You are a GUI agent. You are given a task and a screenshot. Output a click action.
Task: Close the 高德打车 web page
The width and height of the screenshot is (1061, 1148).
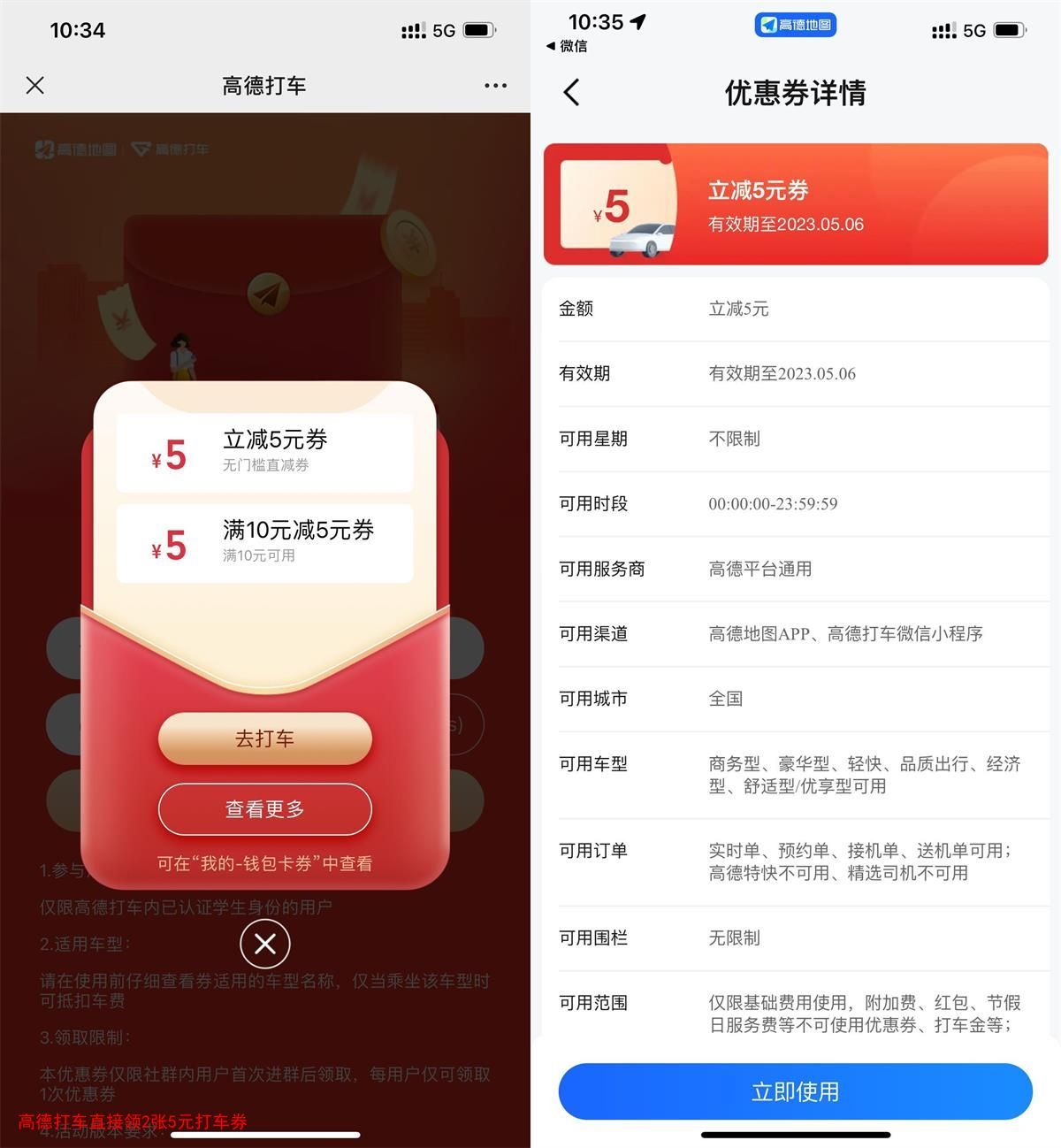[x=35, y=86]
